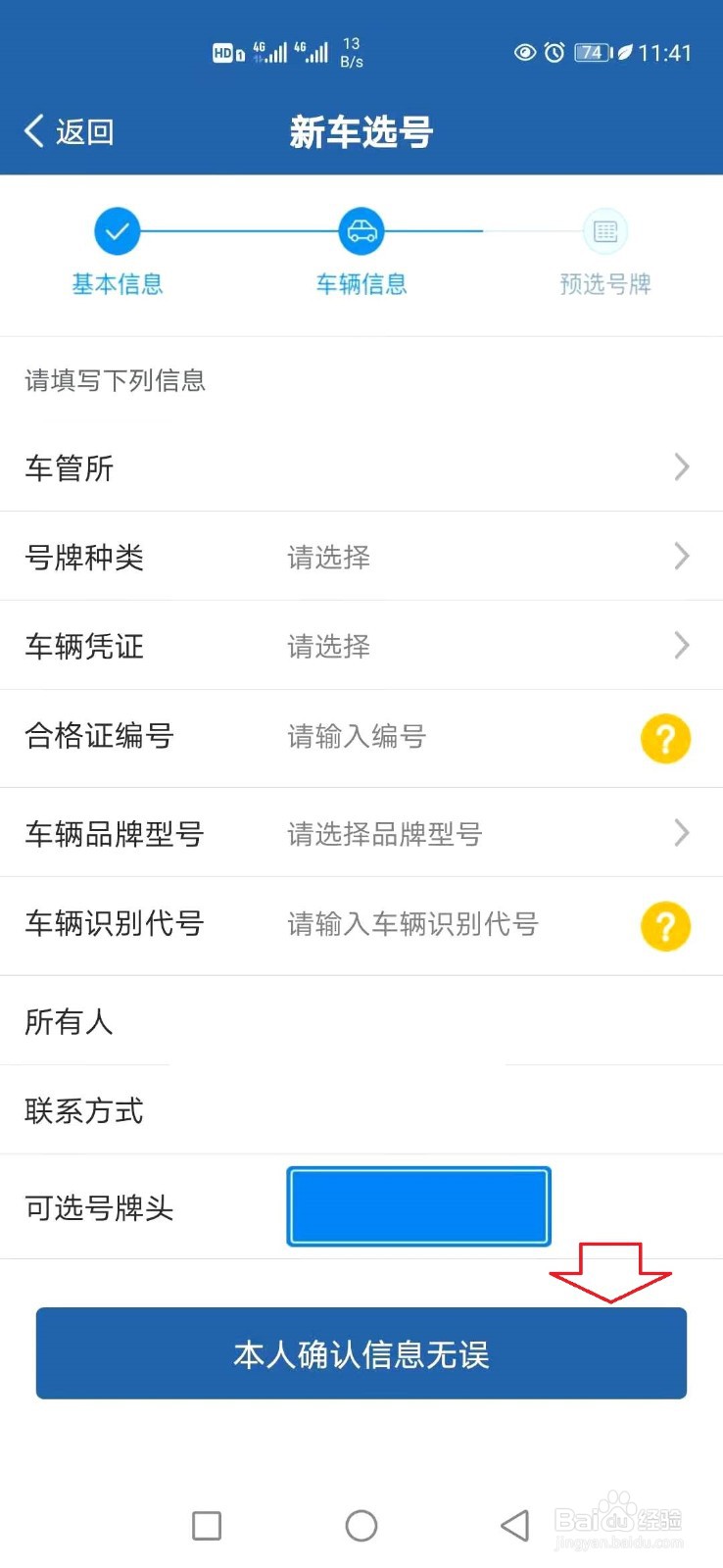Viewport: 723px width, 1568px height.
Task: Open the 车管所 selection row
Action: tap(361, 467)
